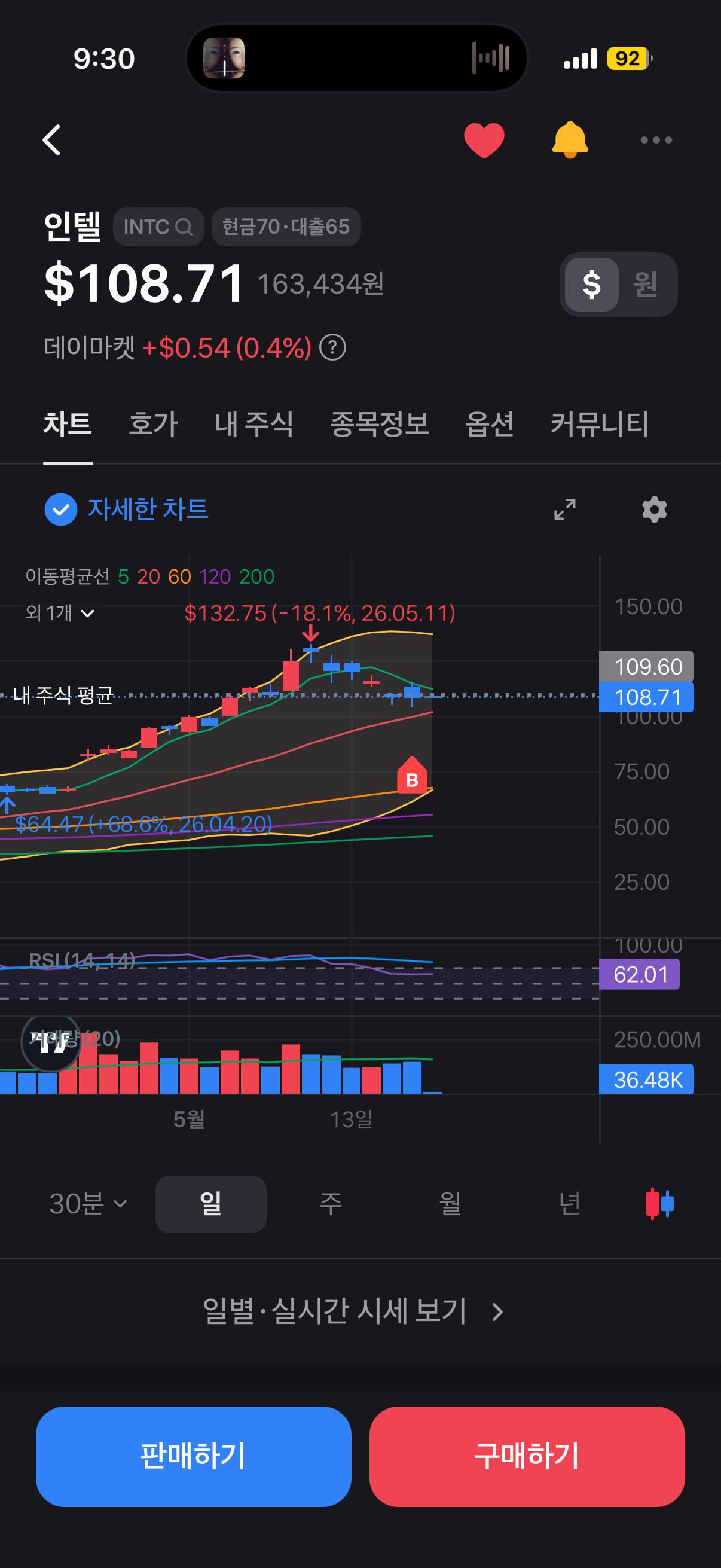
Task: Open the 내 주식 tab
Action: [x=253, y=423]
